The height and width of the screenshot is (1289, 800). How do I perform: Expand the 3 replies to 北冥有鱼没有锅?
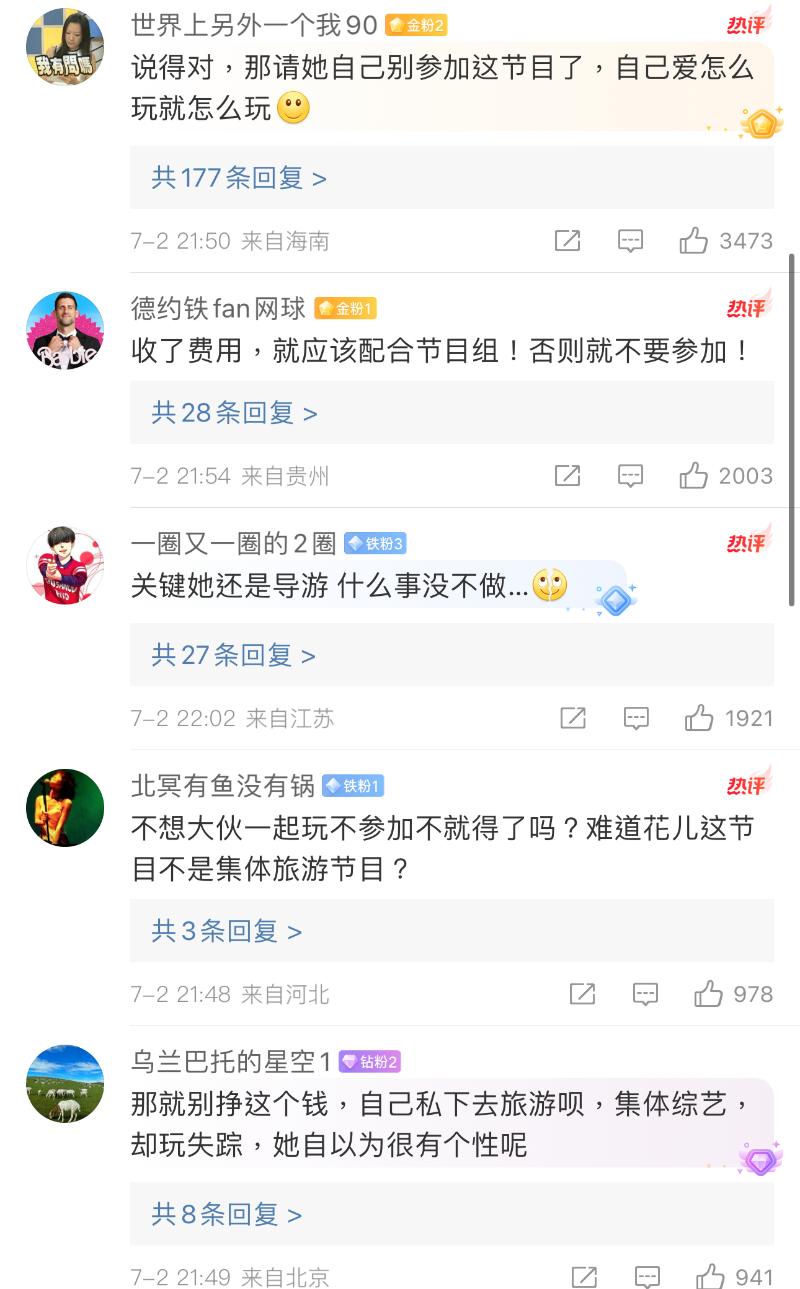click(x=226, y=931)
